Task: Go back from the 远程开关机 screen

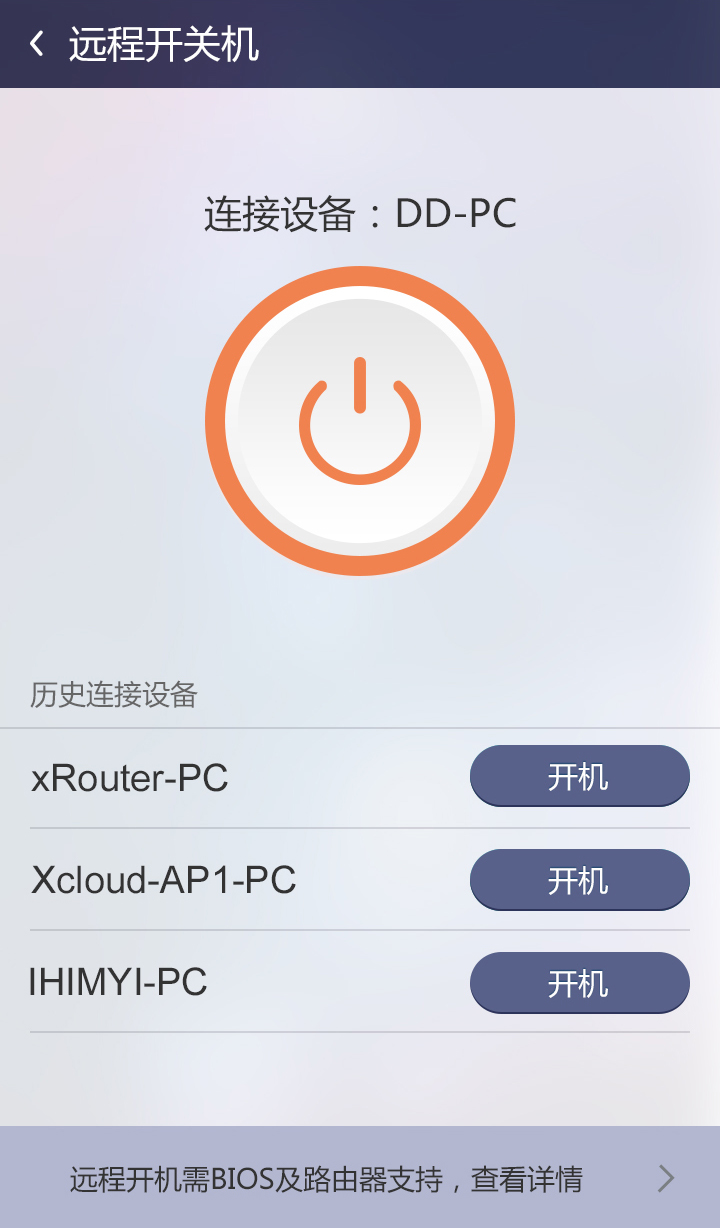Action: coord(37,44)
